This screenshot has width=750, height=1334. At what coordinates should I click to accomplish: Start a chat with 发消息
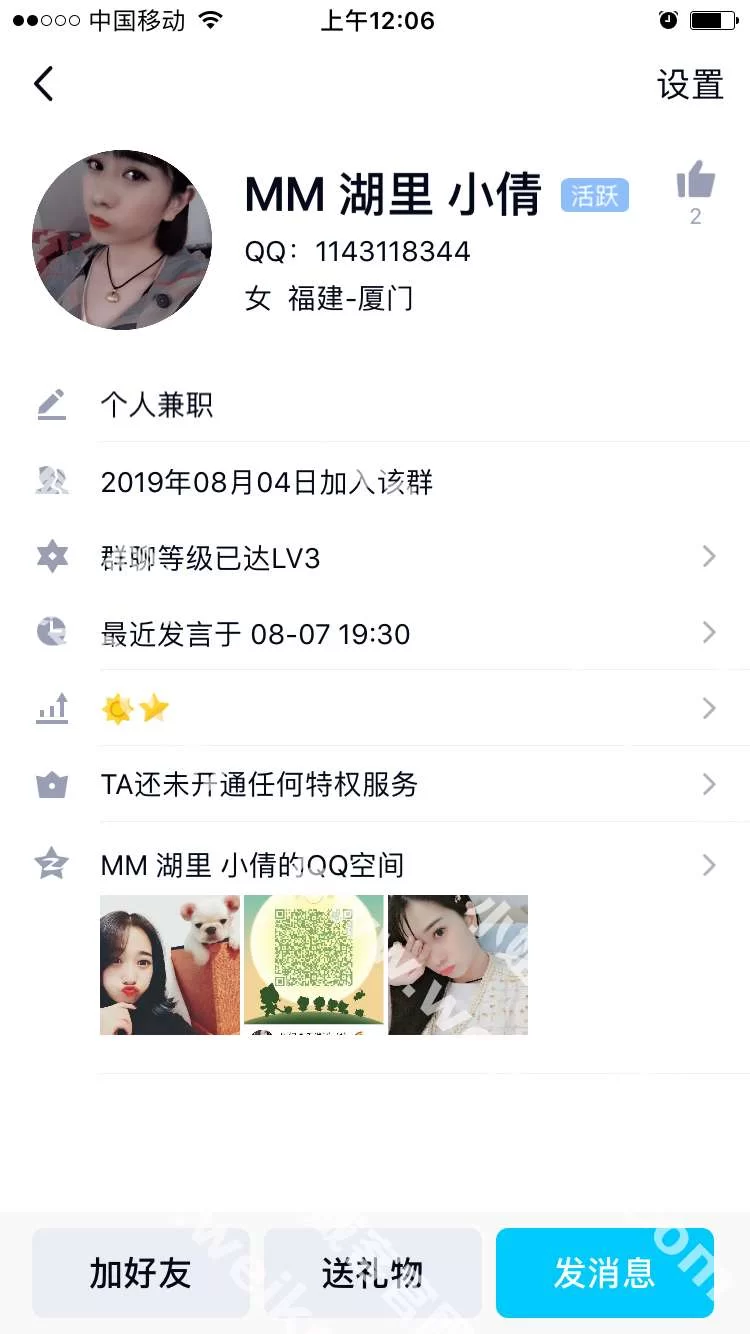click(x=604, y=1273)
